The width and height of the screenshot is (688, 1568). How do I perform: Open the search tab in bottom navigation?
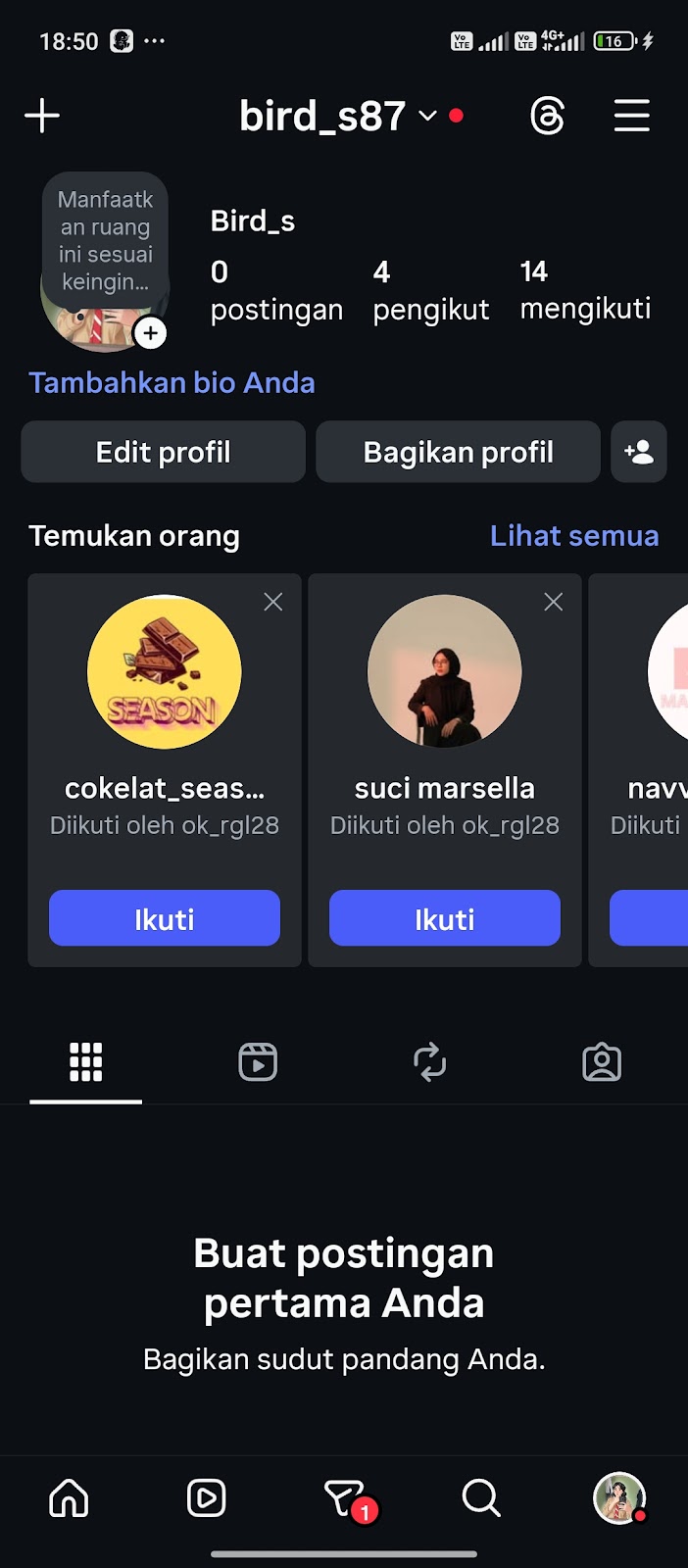[481, 1498]
